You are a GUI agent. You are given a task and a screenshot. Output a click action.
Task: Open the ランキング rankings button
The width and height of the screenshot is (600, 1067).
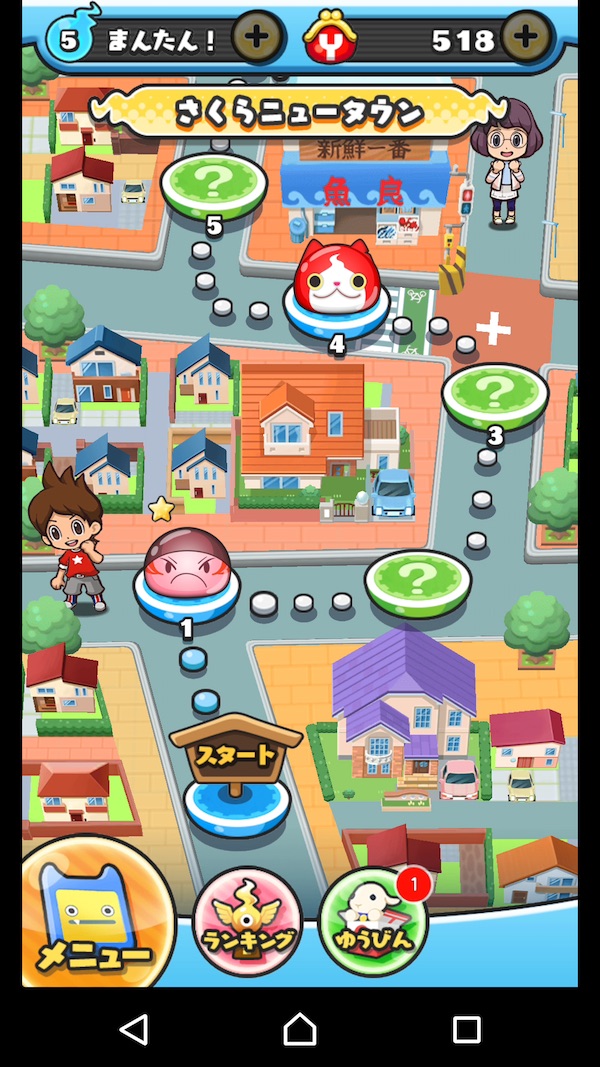(x=246, y=921)
